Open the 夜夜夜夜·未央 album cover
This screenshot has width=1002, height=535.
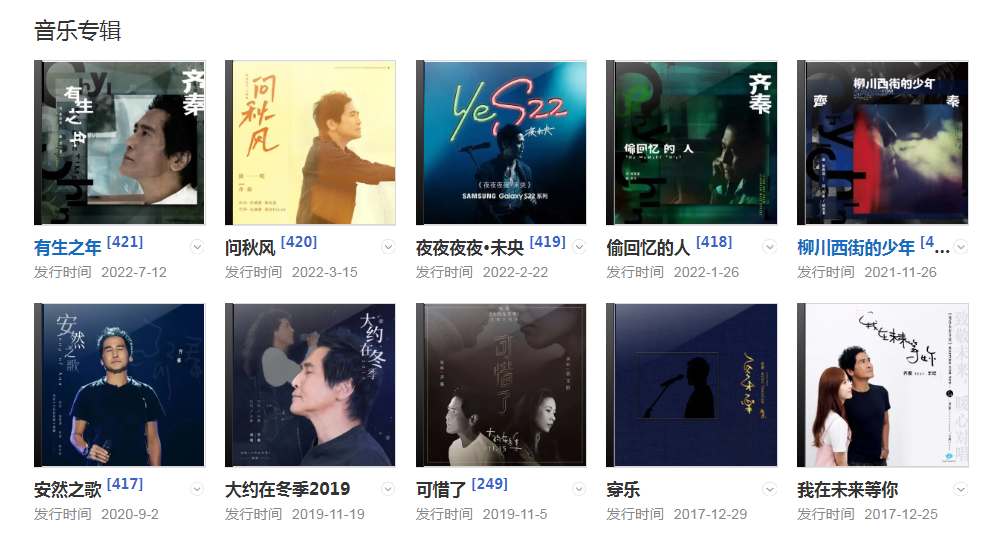pyautogui.click(x=502, y=143)
